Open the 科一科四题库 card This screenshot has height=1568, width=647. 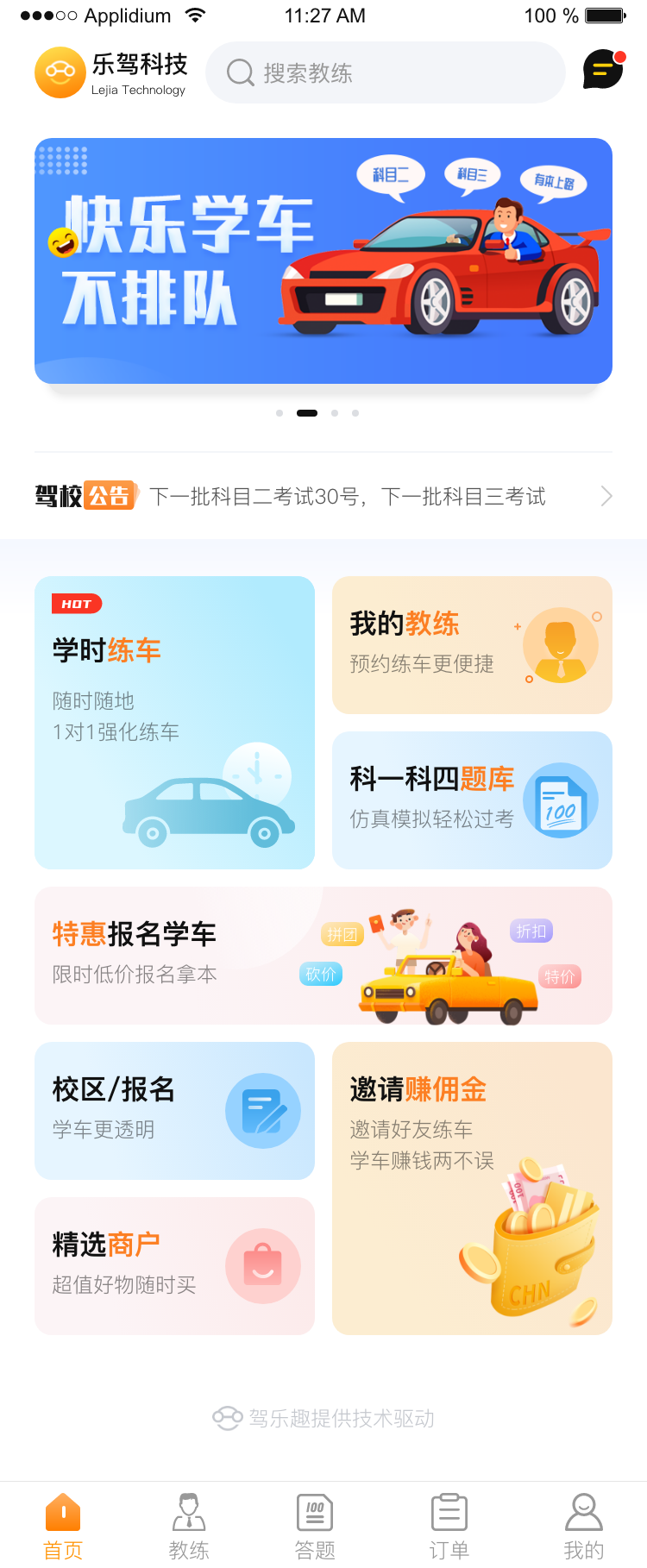[472, 800]
